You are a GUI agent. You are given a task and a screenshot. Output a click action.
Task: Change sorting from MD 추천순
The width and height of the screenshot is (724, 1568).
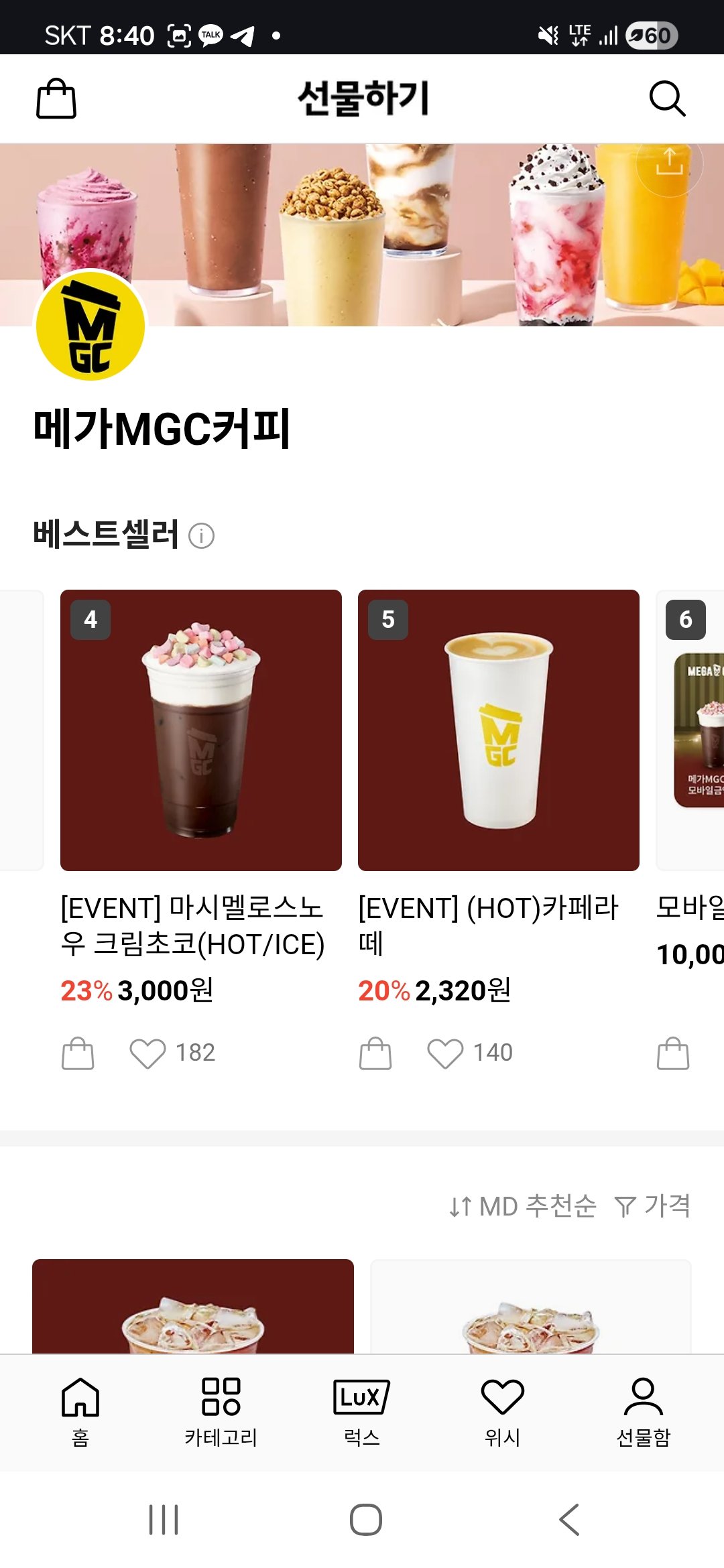[x=523, y=1206]
